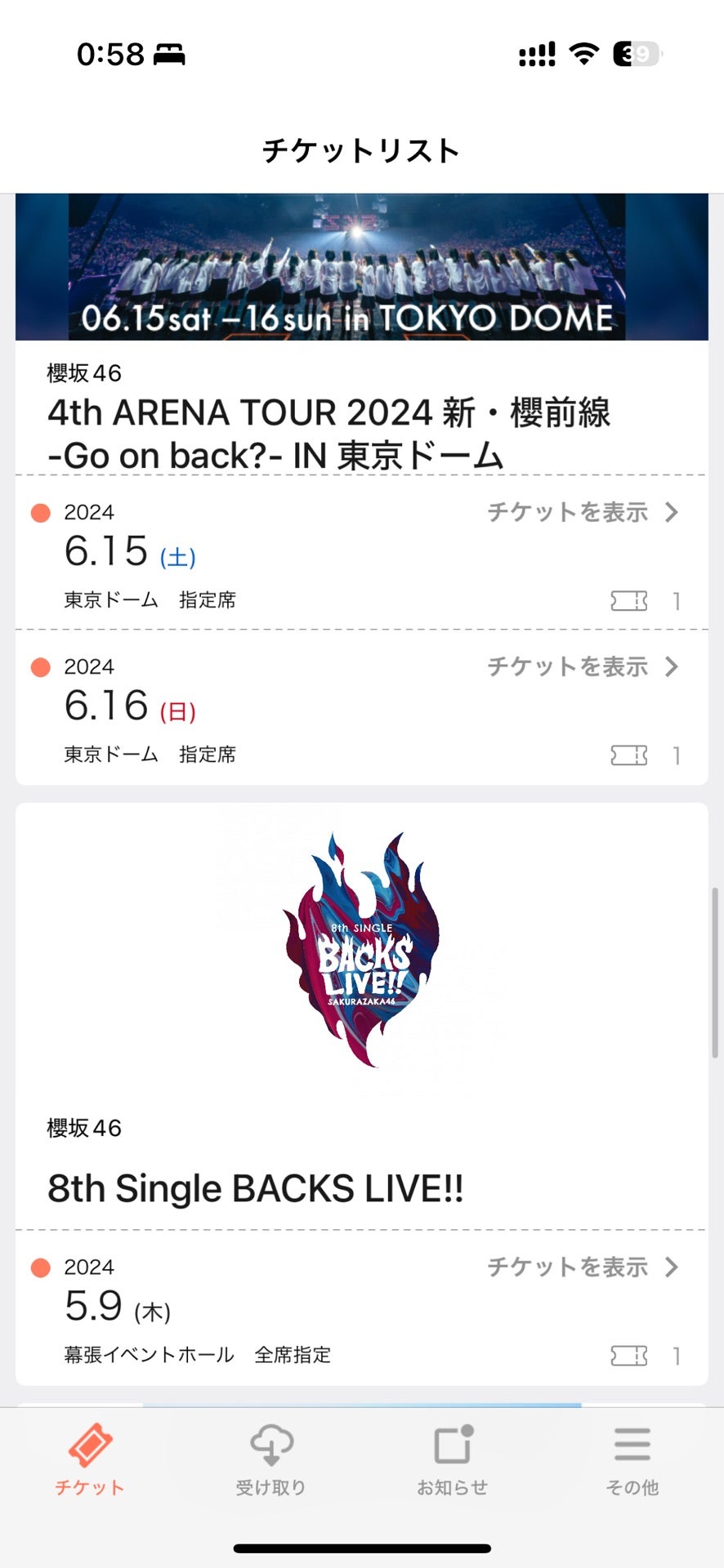Click the ticket stub icon beside the 6.16 count

click(629, 755)
